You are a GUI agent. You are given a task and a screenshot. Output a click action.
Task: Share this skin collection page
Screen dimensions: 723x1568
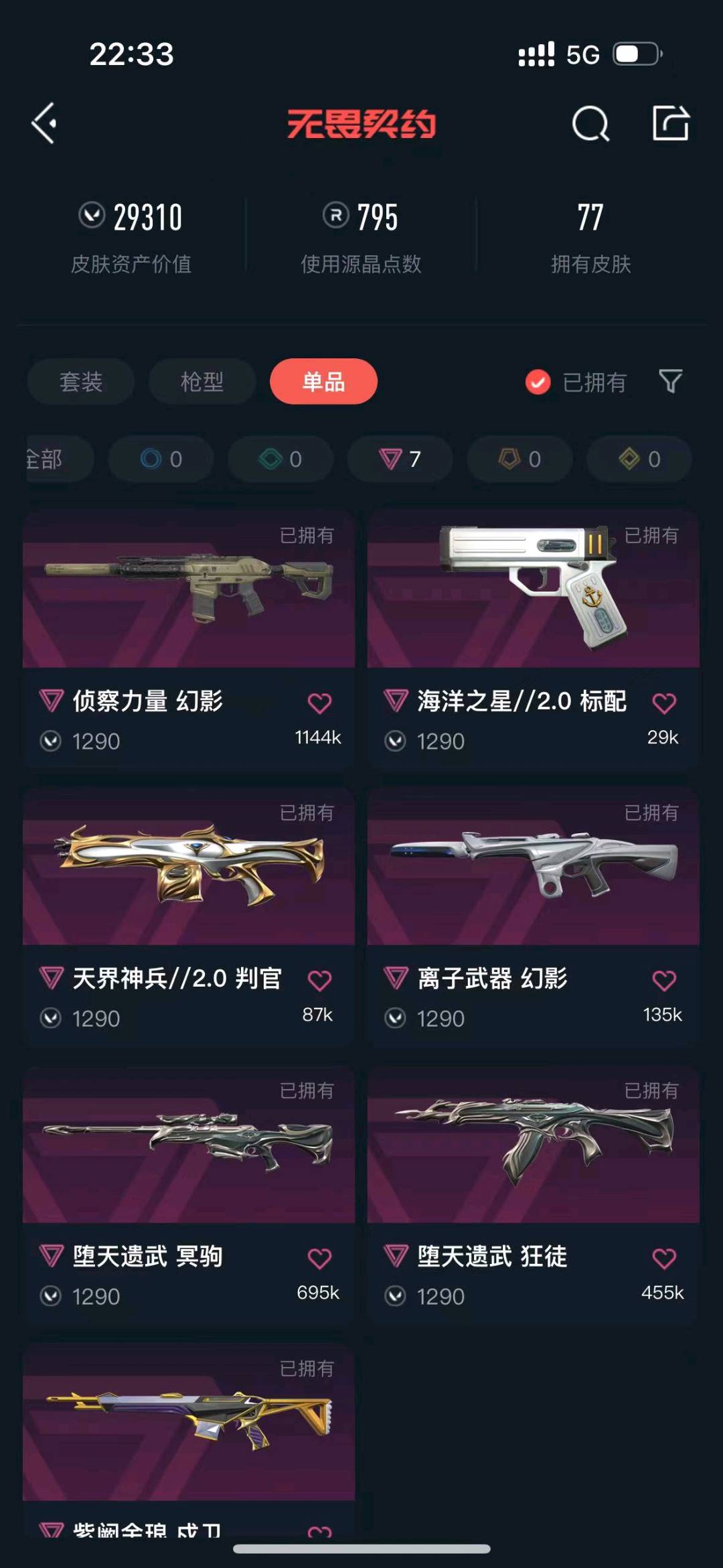pos(671,123)
